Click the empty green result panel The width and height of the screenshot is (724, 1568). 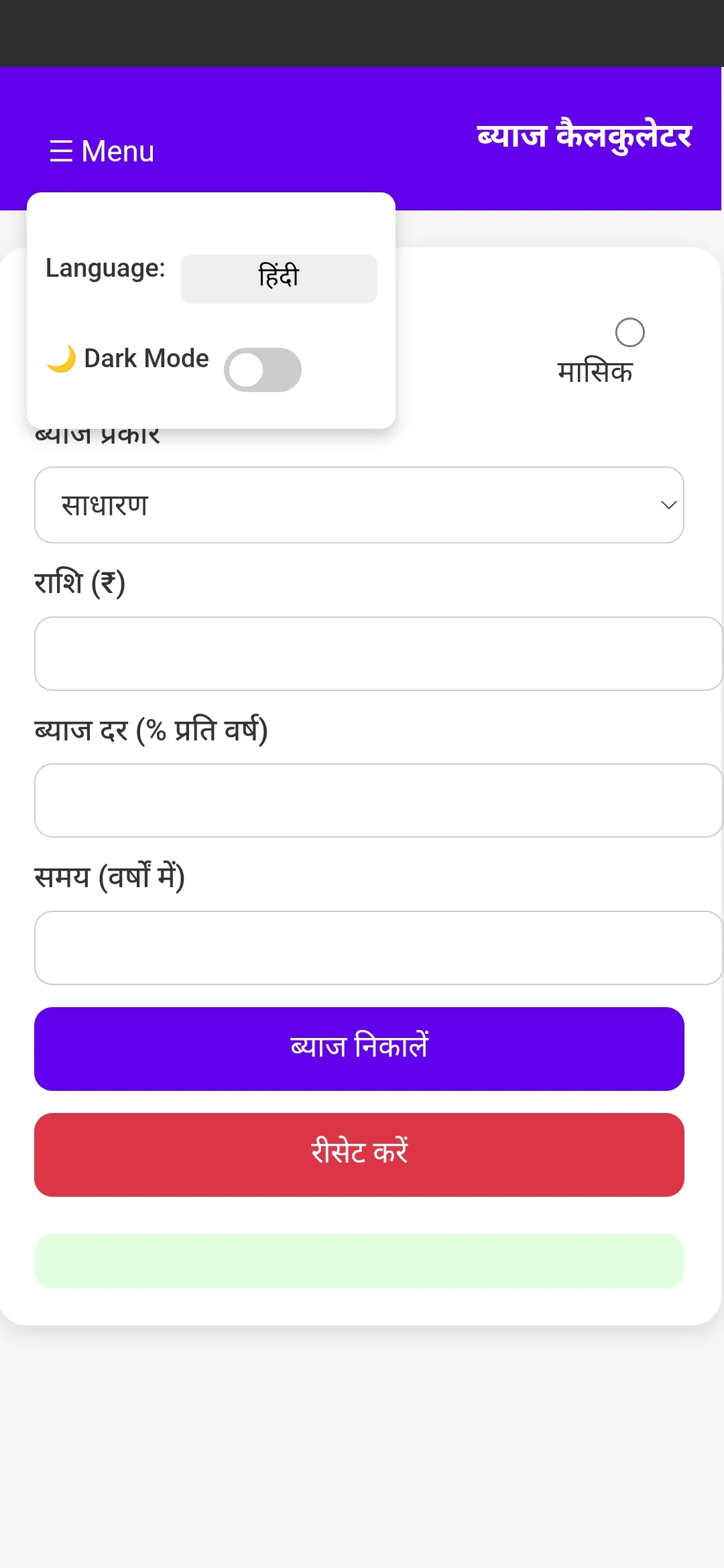pos(359,1260)
